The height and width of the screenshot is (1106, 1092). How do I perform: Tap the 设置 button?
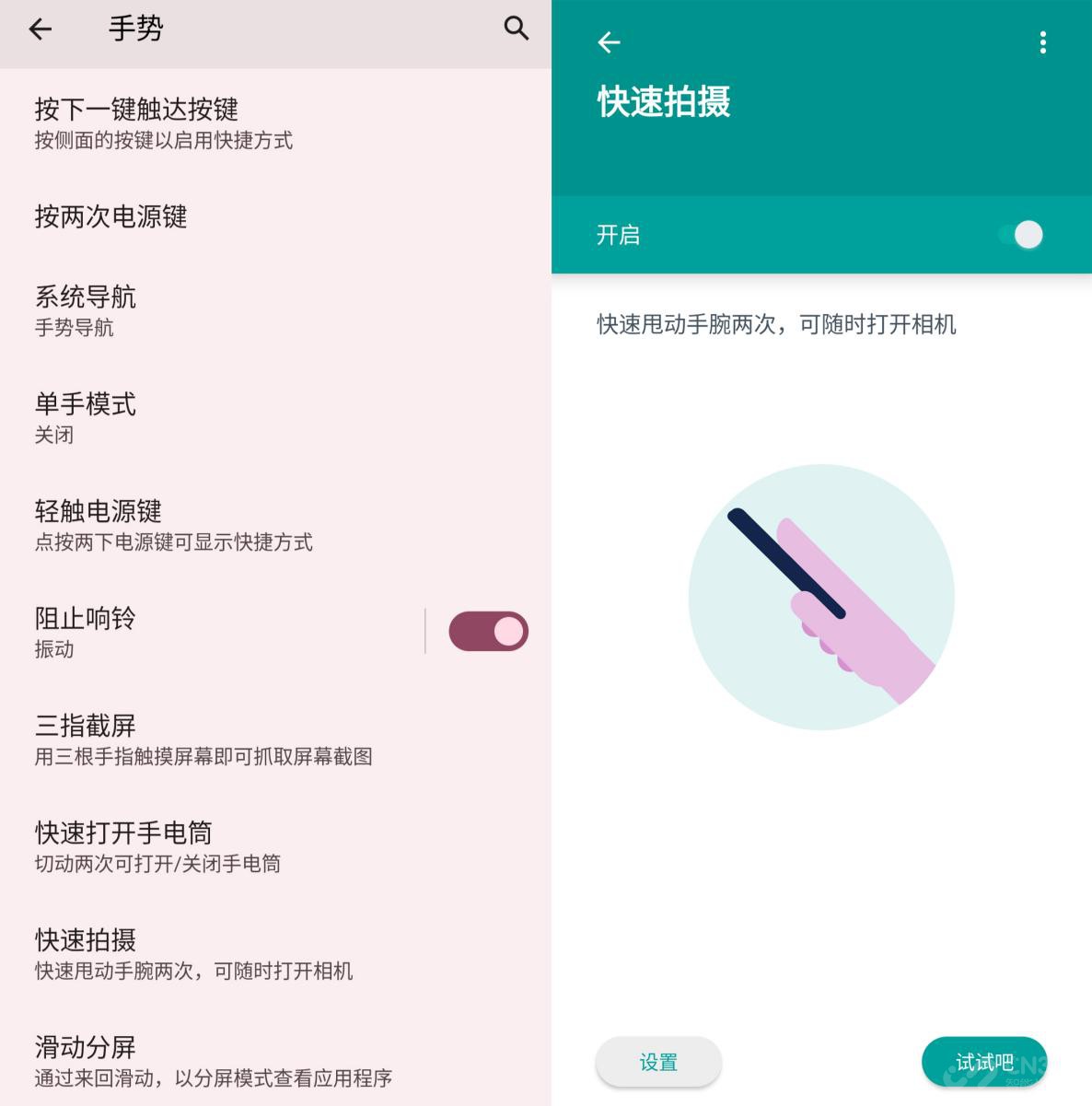click(x=658, y=1062)
